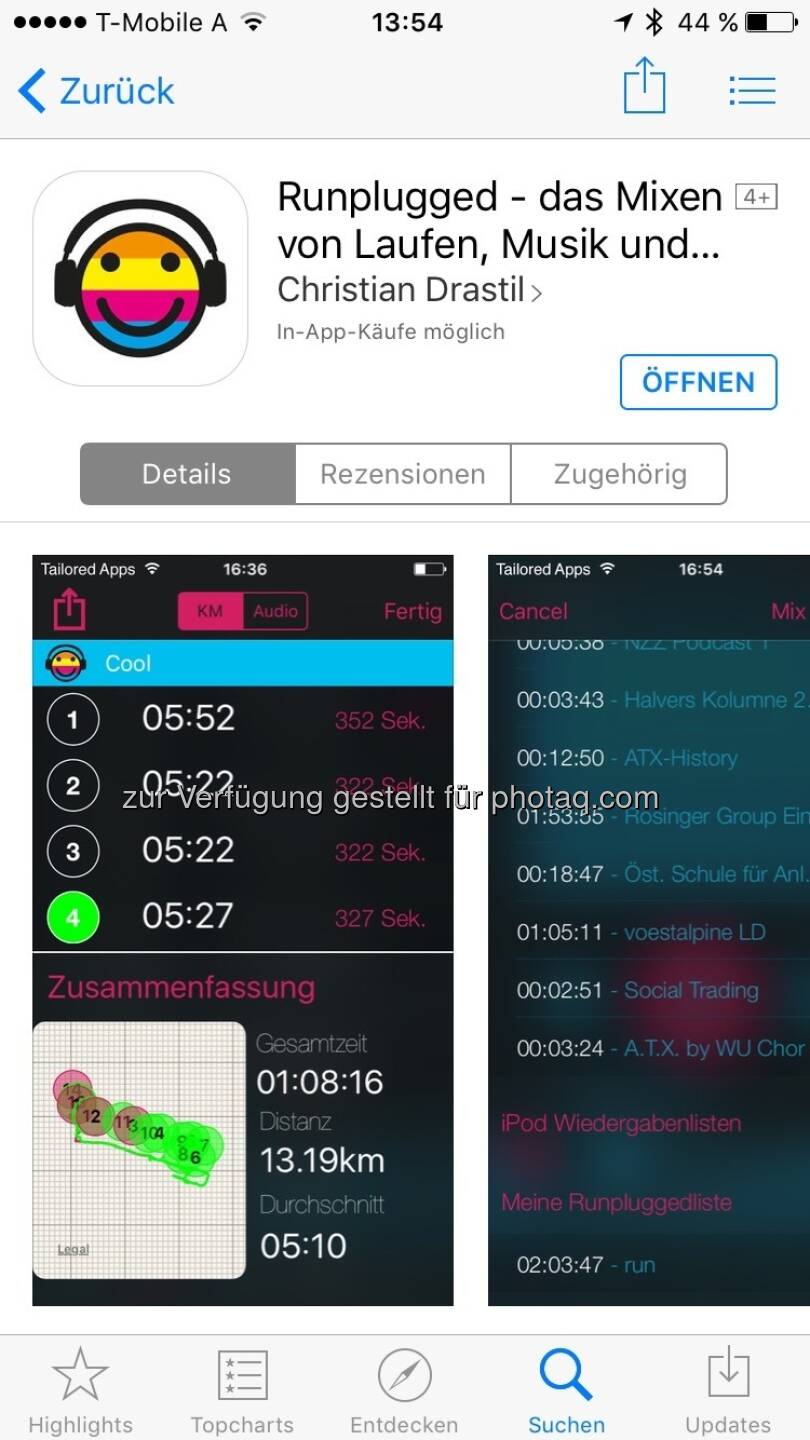View the second screenshot with the mix list
The width and height of the screenshot is (810, 1440).
(649, 930)
